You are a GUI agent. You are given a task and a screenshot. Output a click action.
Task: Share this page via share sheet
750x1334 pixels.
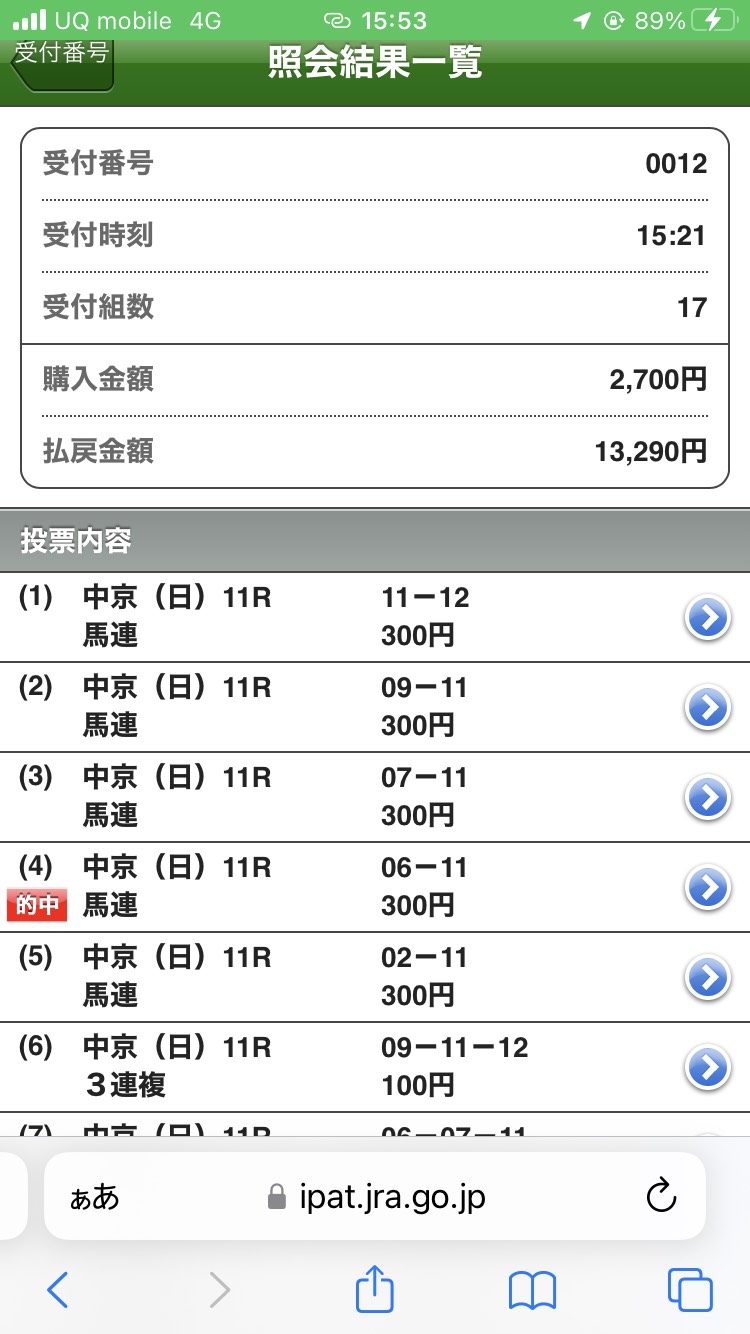tap(375, 1289)
